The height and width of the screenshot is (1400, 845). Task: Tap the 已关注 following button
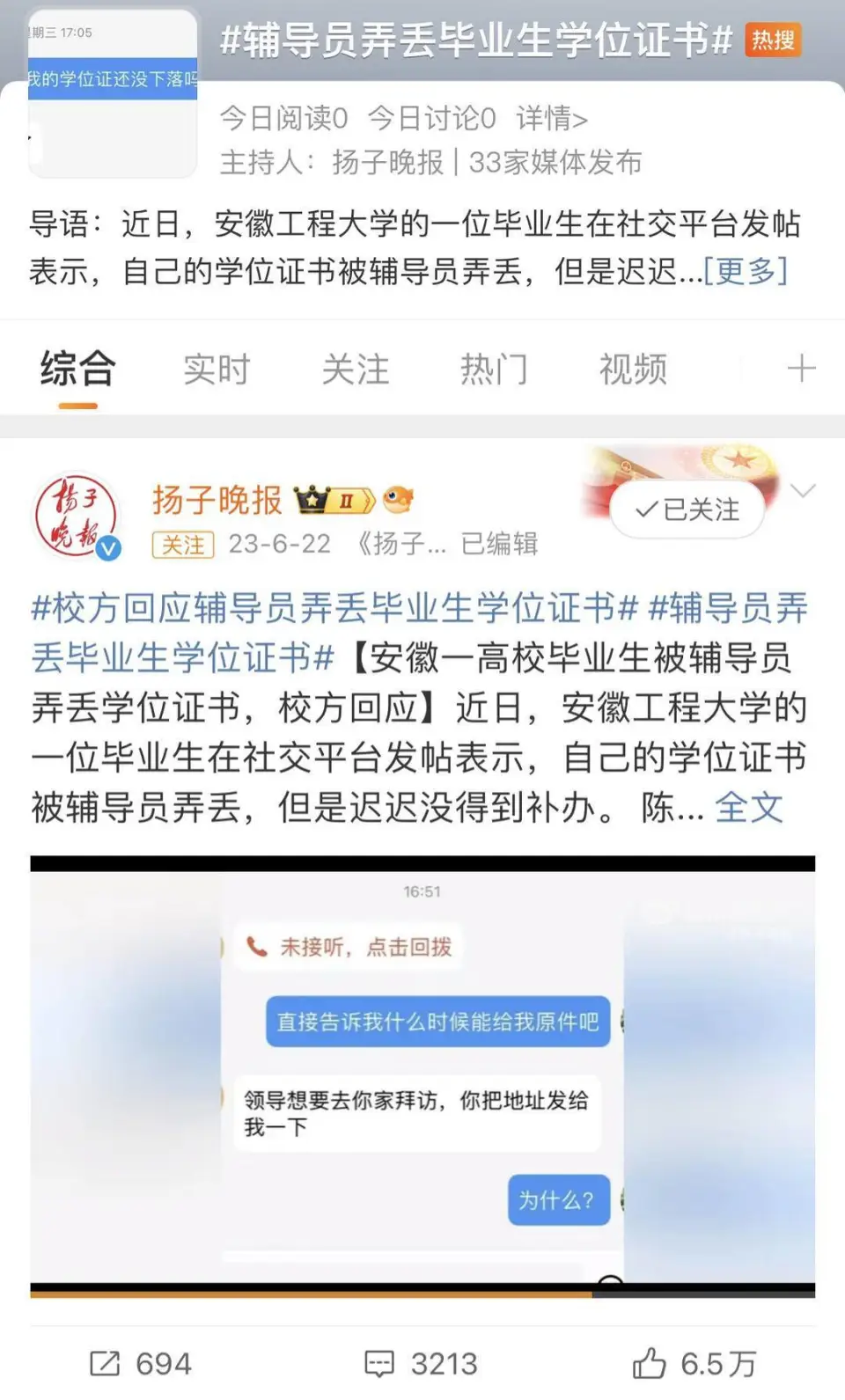click(x=687, y=509)
